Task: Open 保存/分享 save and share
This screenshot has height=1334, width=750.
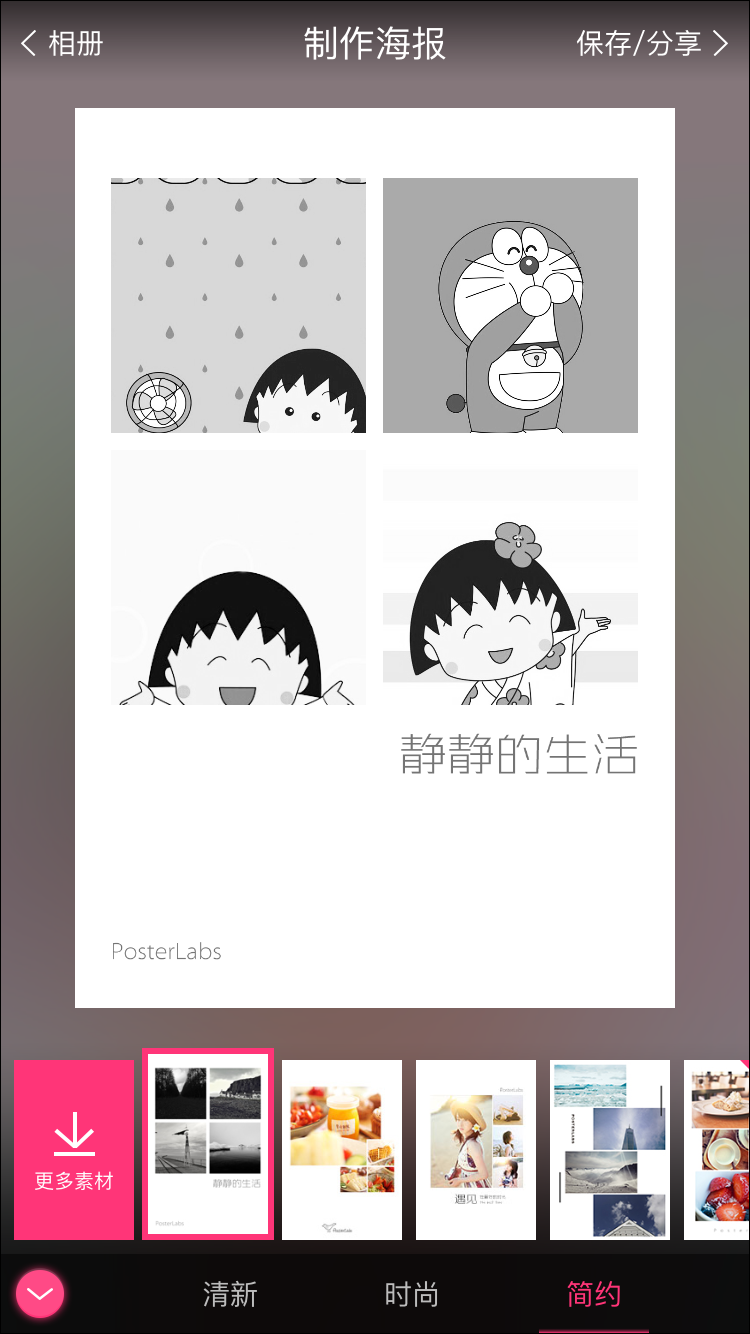Action: (x=652, y=44)
